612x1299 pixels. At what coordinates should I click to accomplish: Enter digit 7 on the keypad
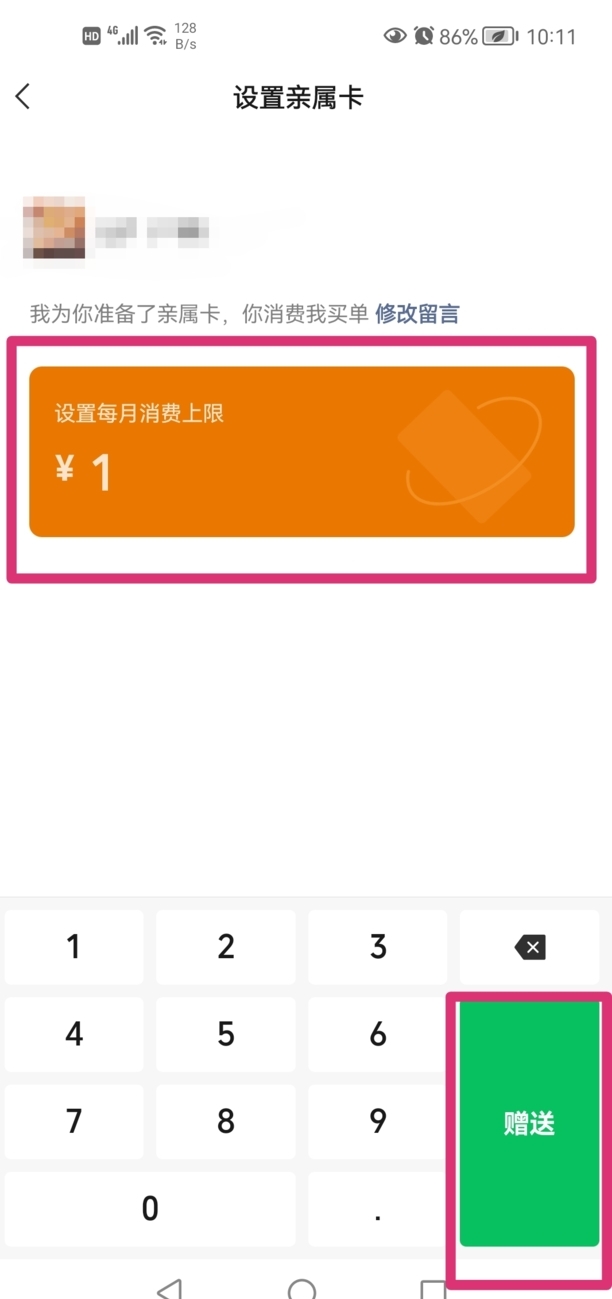pyautogui.click(x=74, y=1121)
